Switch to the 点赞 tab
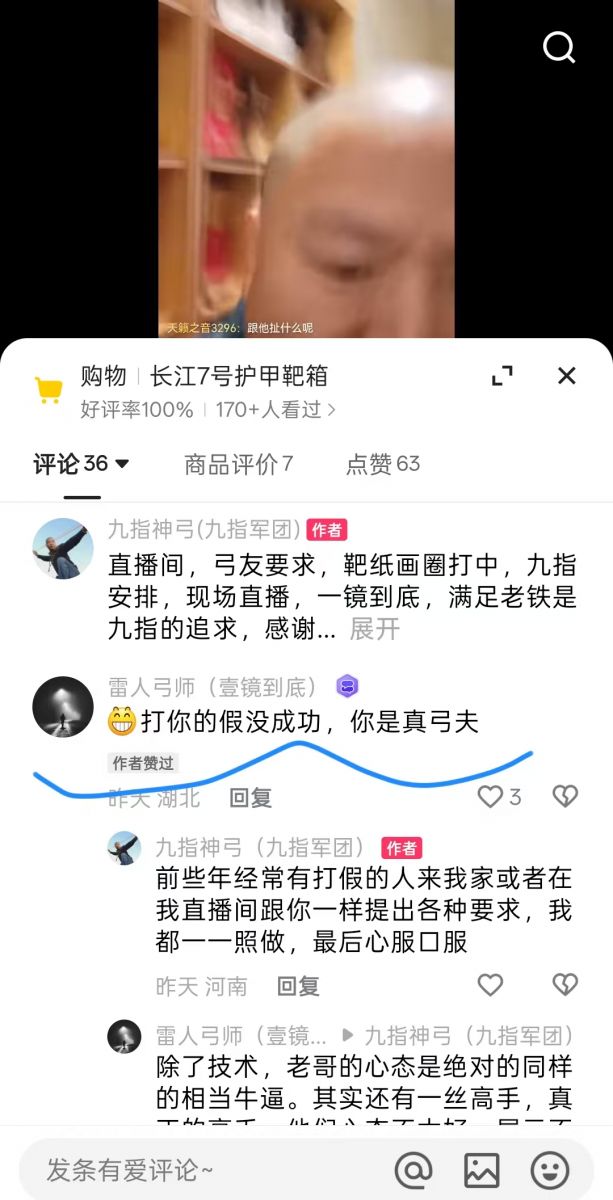This screenshot has width=613, height=1200. click(382, 464)
